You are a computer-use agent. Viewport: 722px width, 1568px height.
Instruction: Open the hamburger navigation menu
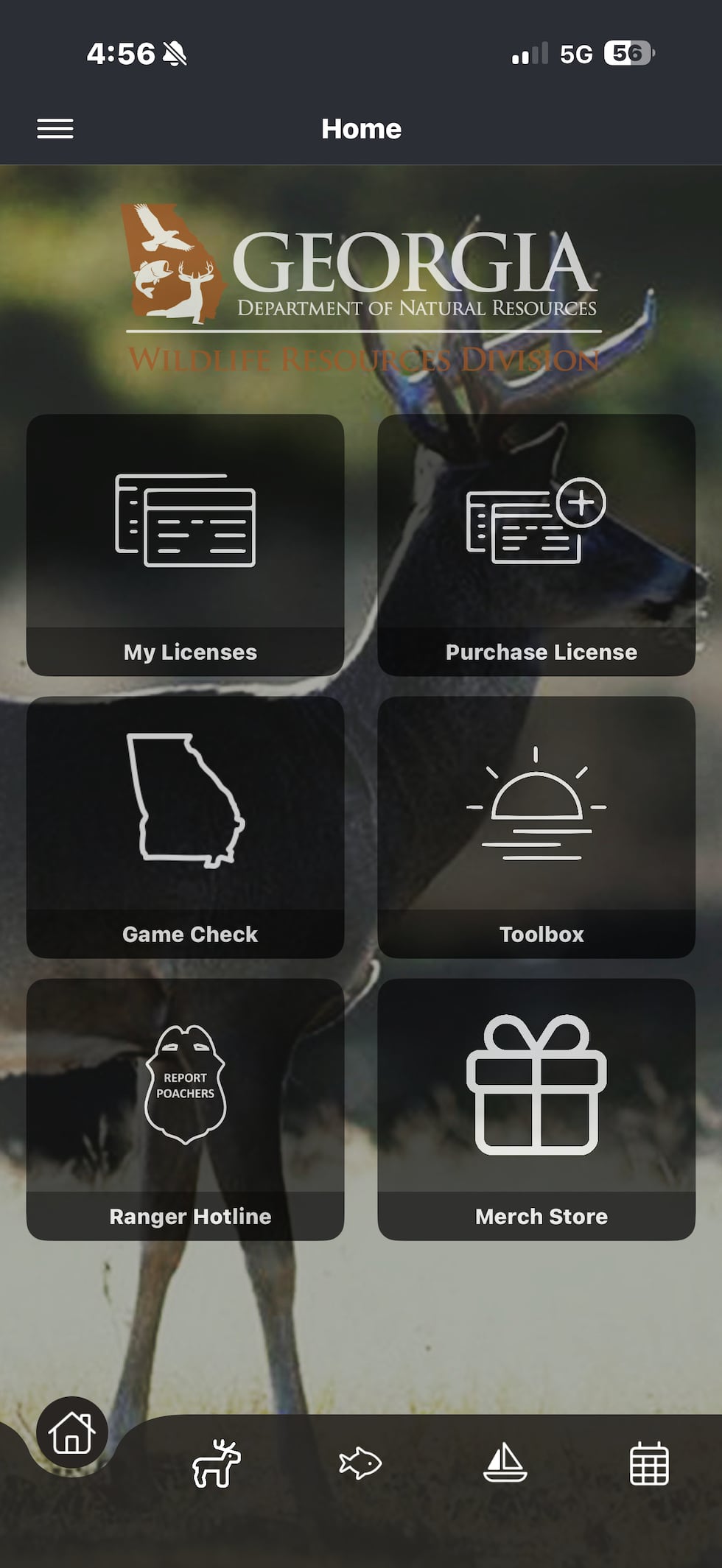pyautogui.click(x=55, y=128)
